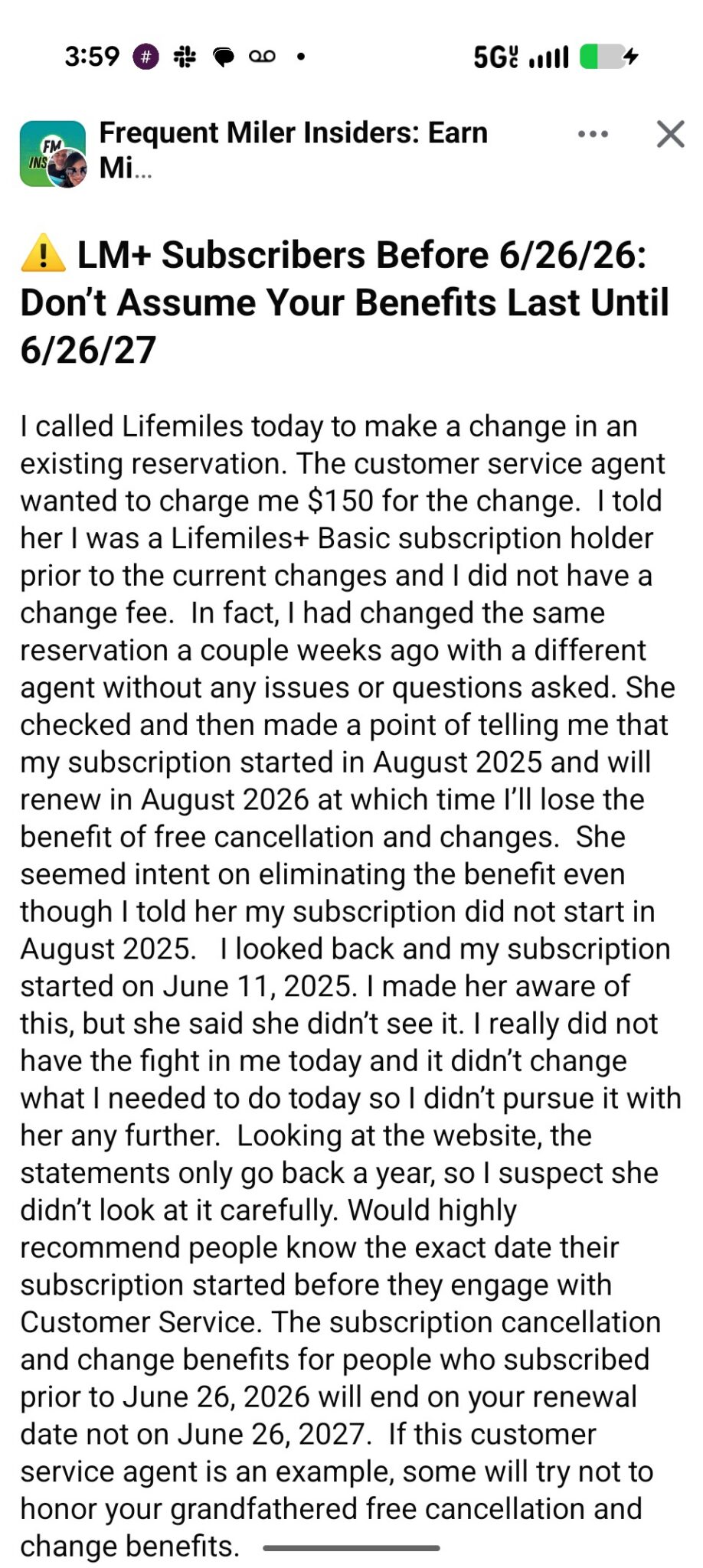This screenshot has width=703, height=1568.
Task: Open the Frequent Miler Insiders group avatar
Action: [53, 154]
